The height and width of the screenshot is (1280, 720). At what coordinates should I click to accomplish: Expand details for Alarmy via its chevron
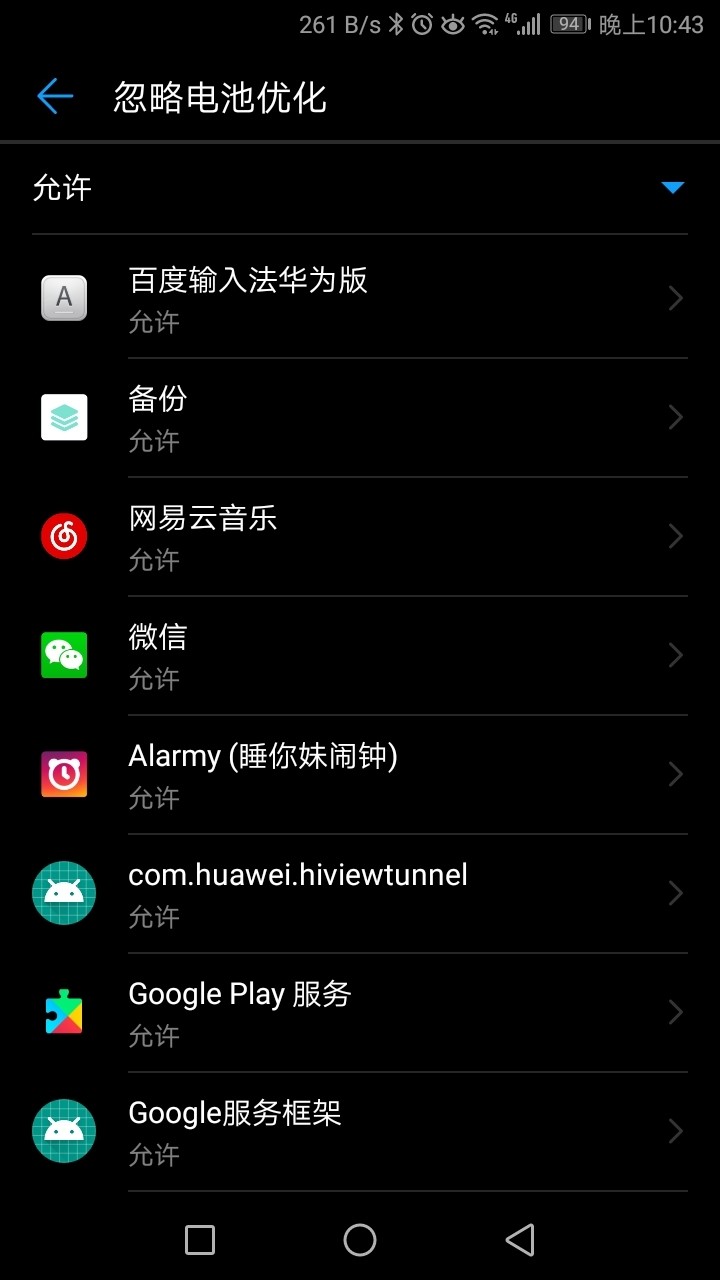pyautogui.click(x=674, y=773)
